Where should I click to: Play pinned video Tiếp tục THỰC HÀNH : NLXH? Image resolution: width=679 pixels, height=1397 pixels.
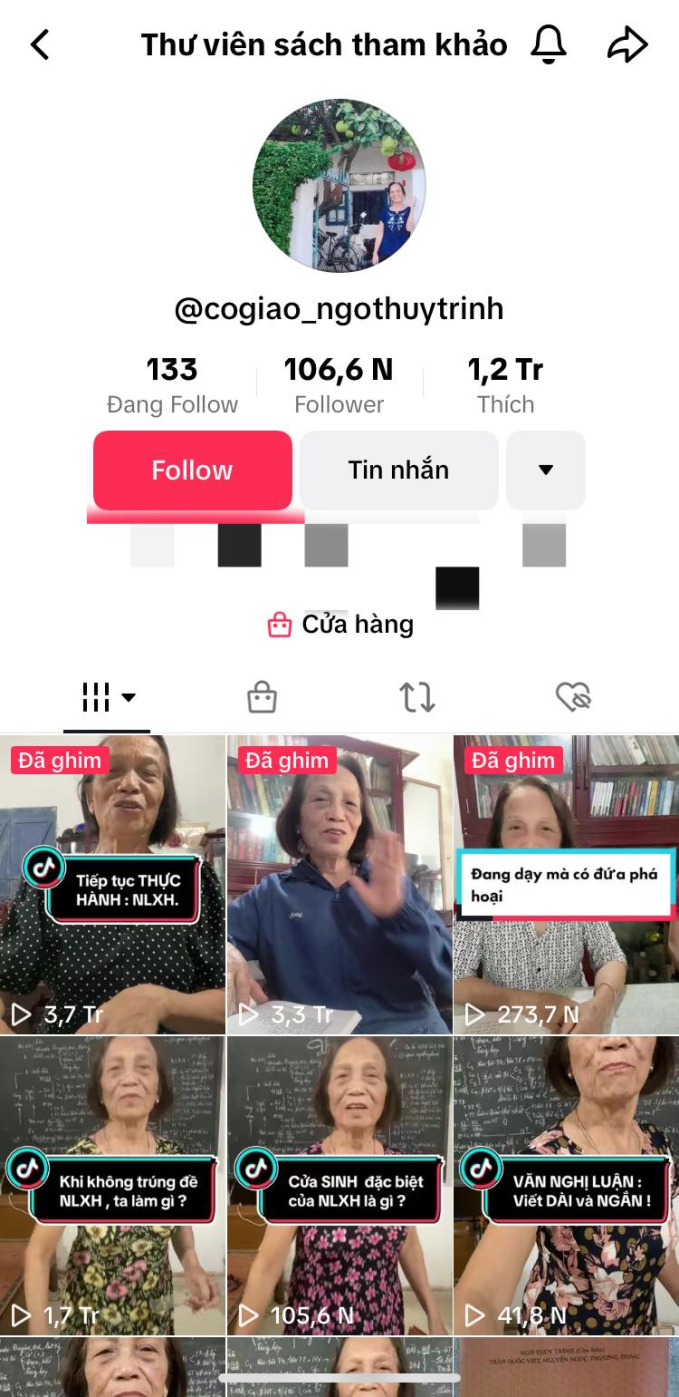point(112,885)
